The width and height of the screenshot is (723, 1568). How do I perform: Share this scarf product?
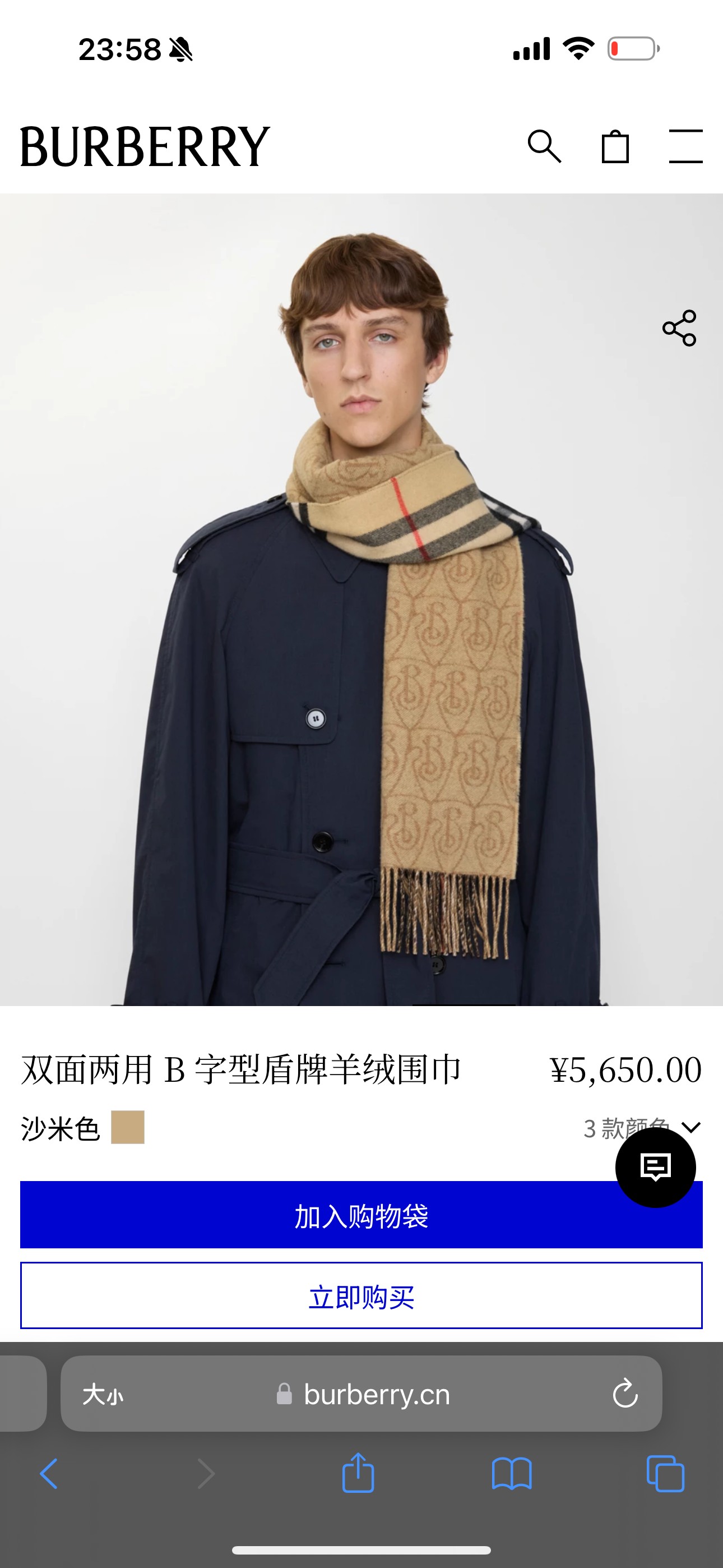(679, 328)
